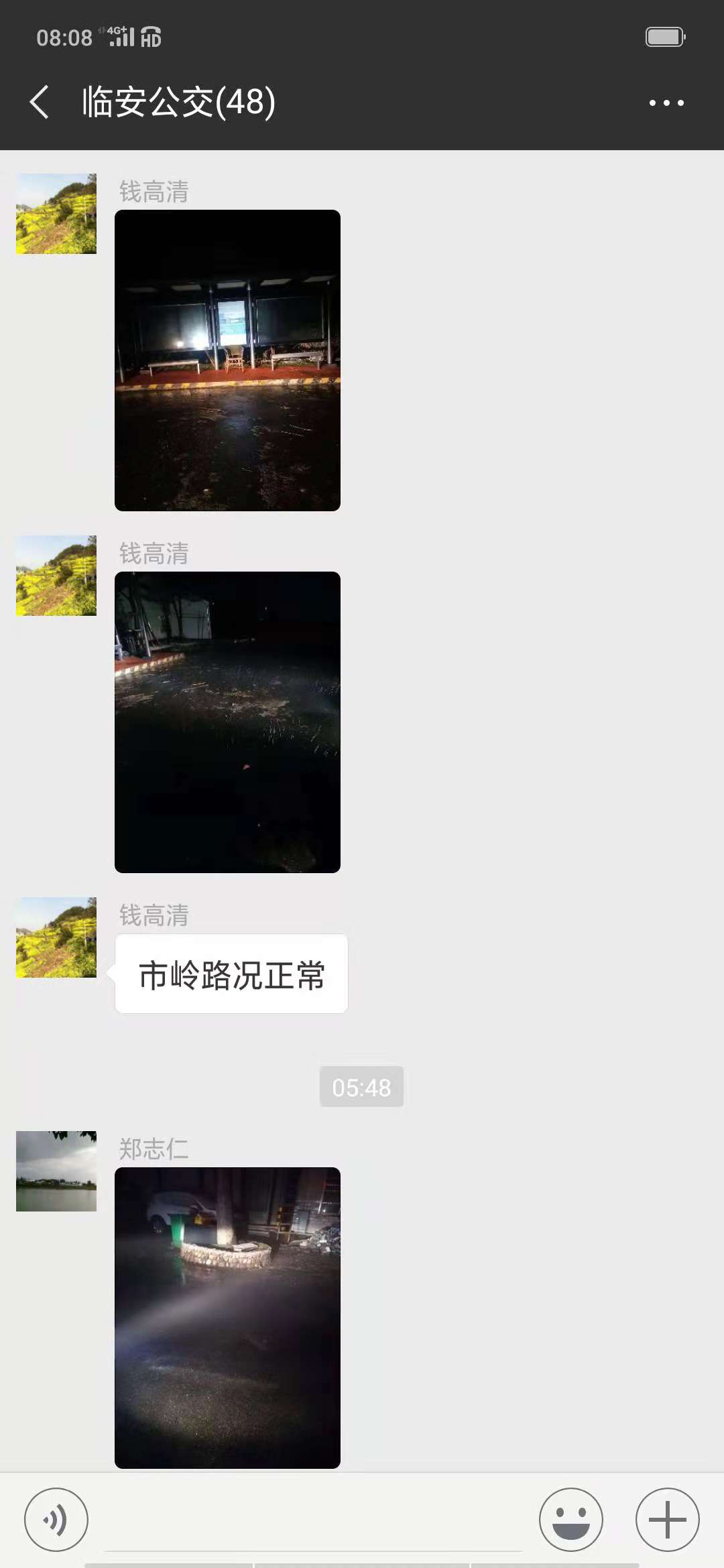
Task: Open 郑志仁's flooded street photo
Action: (227, 1318)
